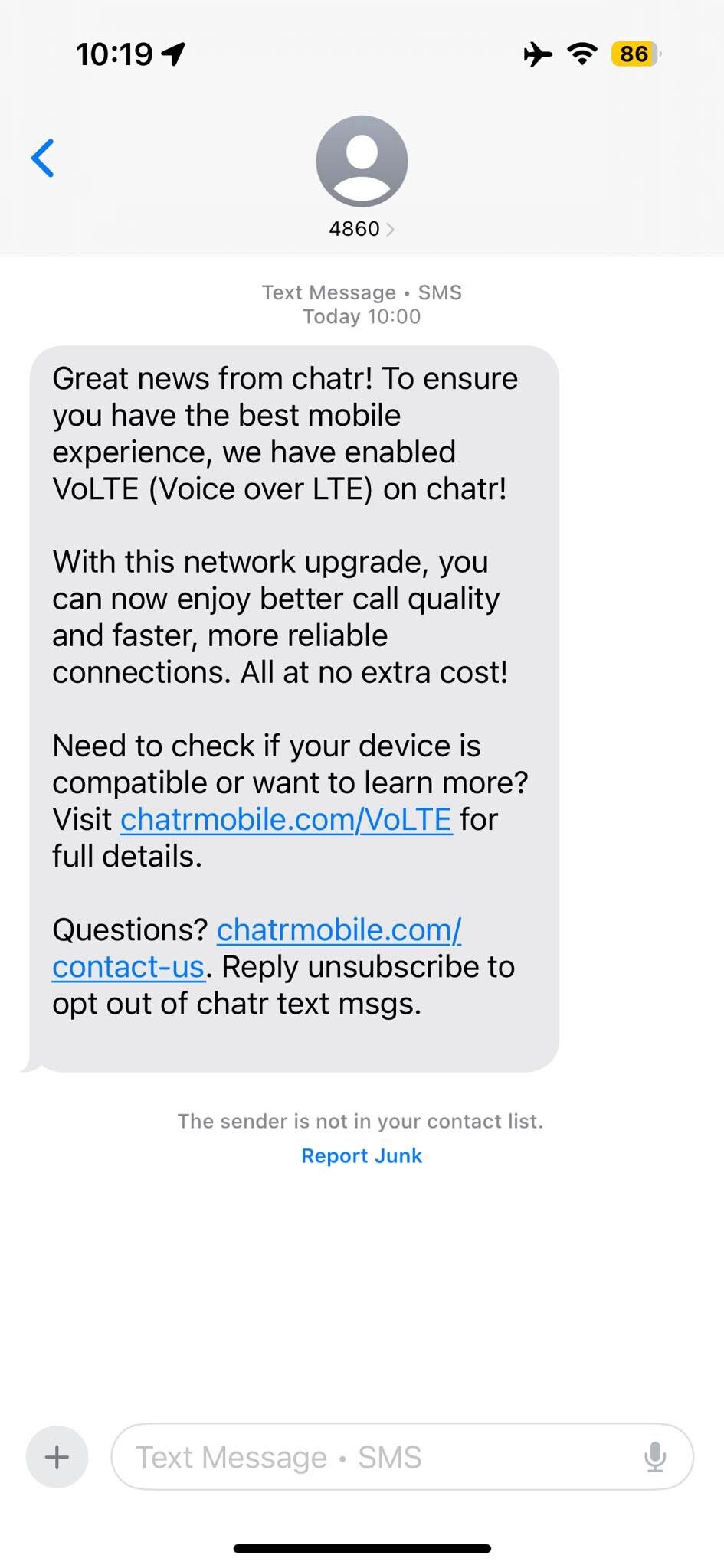Expand contact details via chevron beside 4860
Viewport: 724px width, 1568px height.
(391, 227)
